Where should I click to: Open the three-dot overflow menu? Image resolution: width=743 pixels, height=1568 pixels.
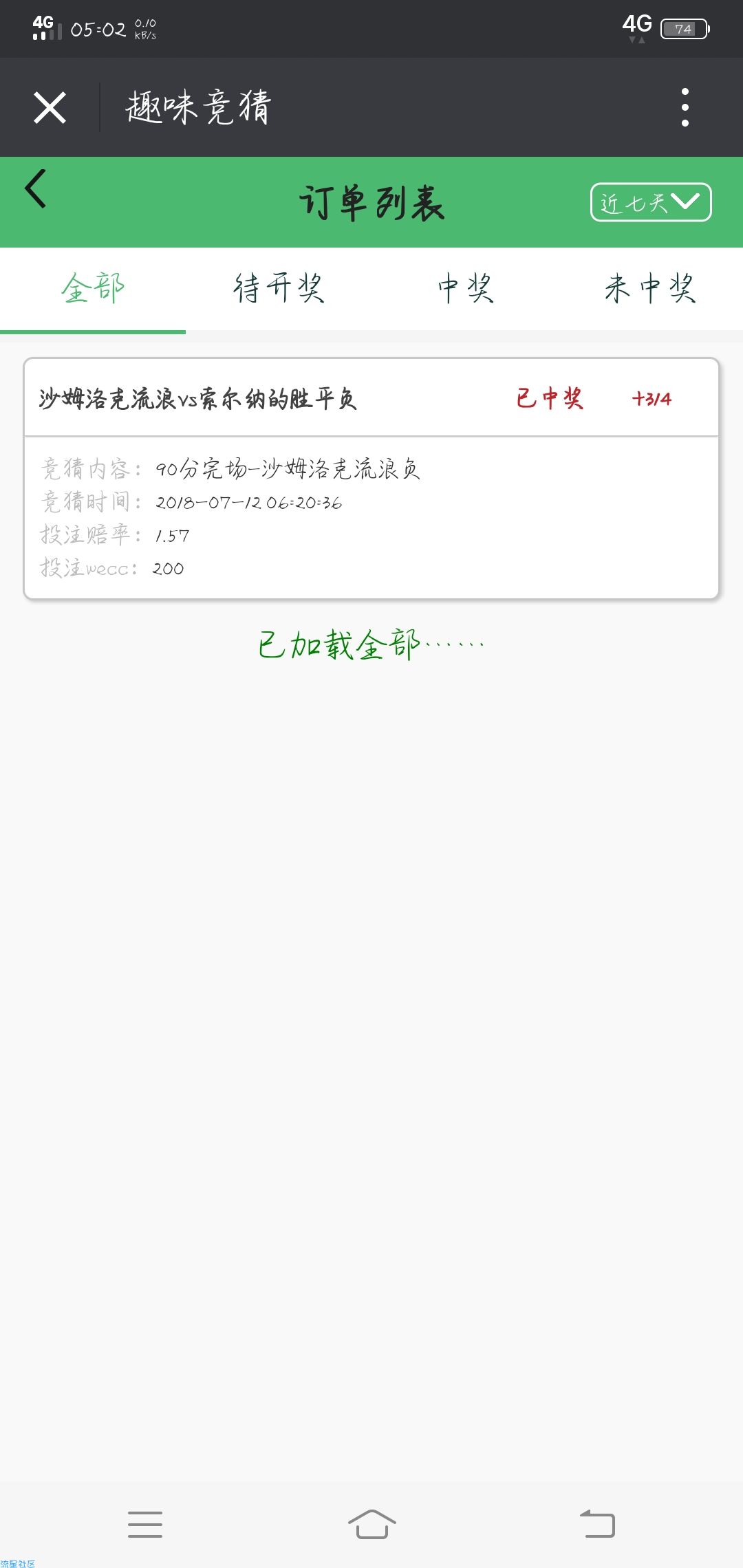[x=685, y=107]
